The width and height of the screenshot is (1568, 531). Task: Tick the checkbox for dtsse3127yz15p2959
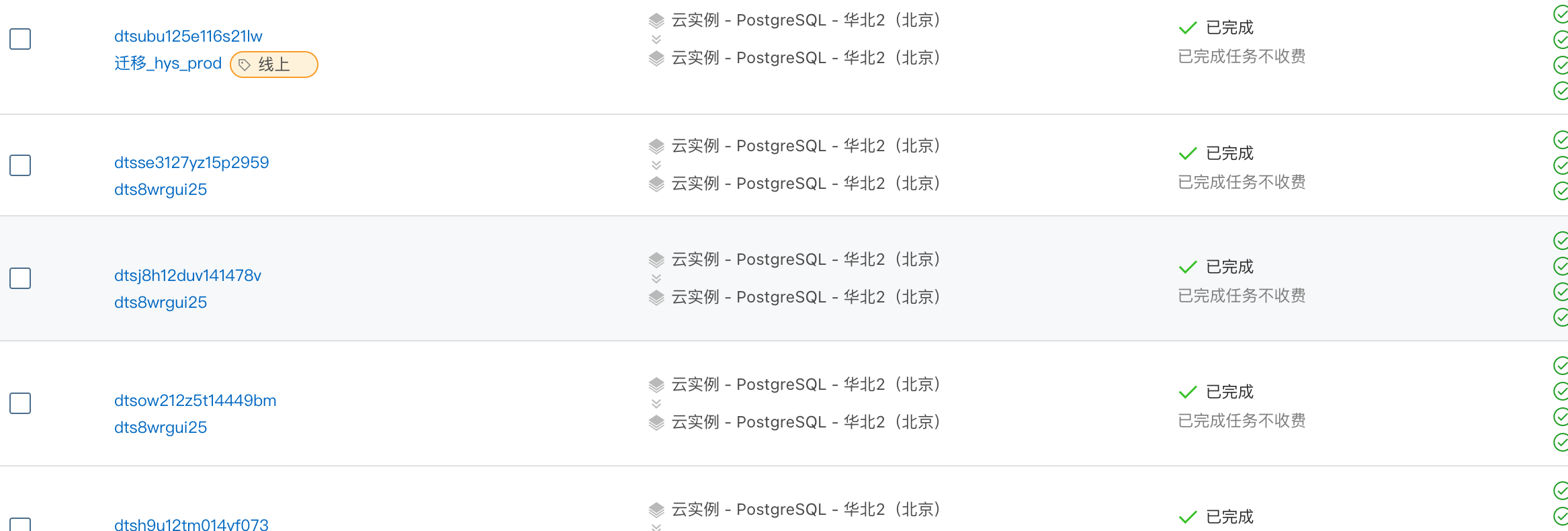coord(20,165)
